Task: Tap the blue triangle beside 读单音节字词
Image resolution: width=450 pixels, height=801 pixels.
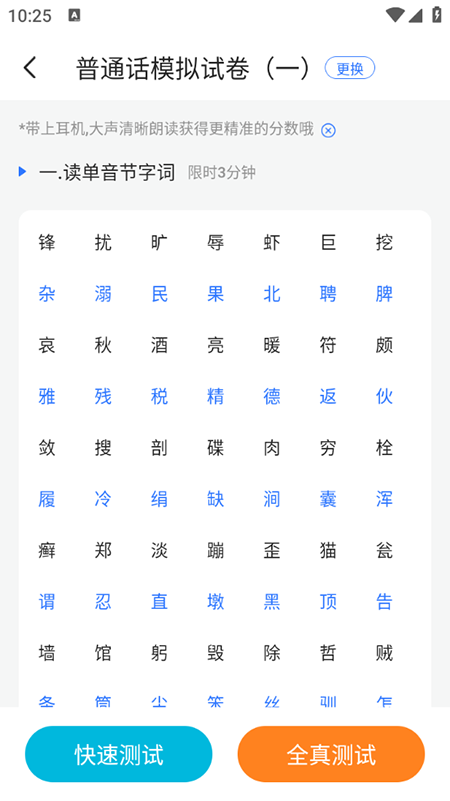Action: click(x=22, y=172)
